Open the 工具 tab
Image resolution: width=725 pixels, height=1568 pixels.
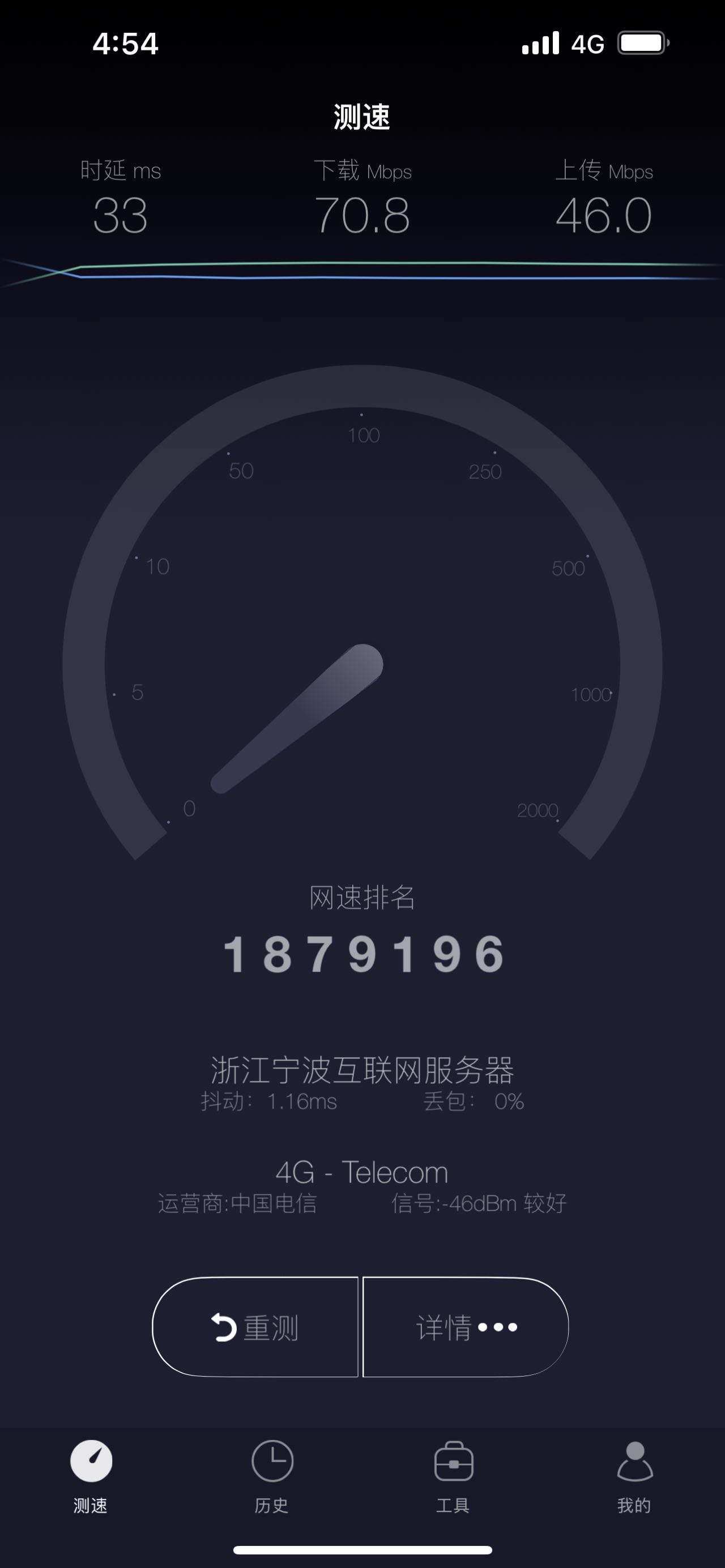[x=453, y=1476]
